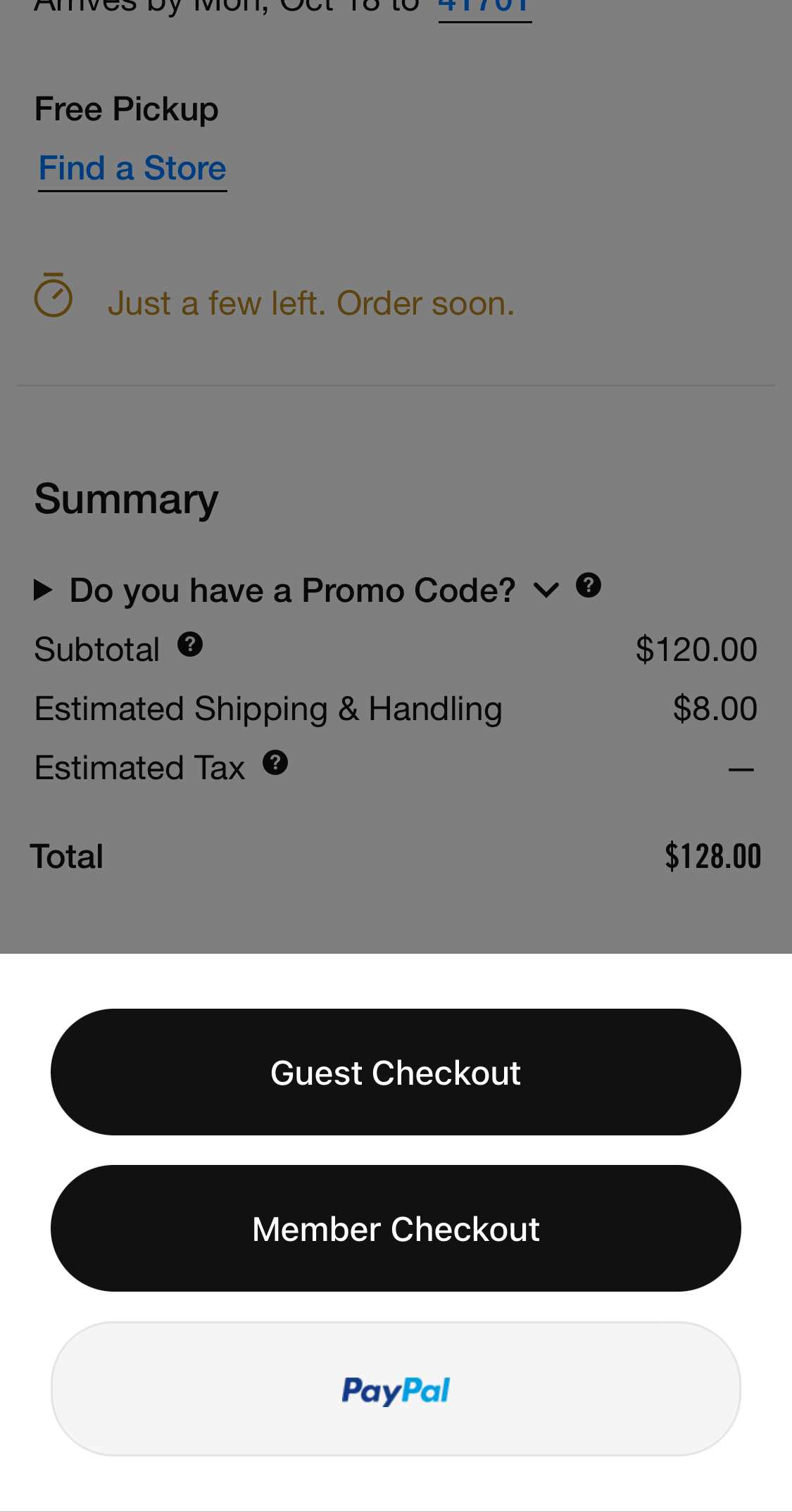Open the Promo Code chevron dropdown
The image size is (792, 1512).
point(546,590)
